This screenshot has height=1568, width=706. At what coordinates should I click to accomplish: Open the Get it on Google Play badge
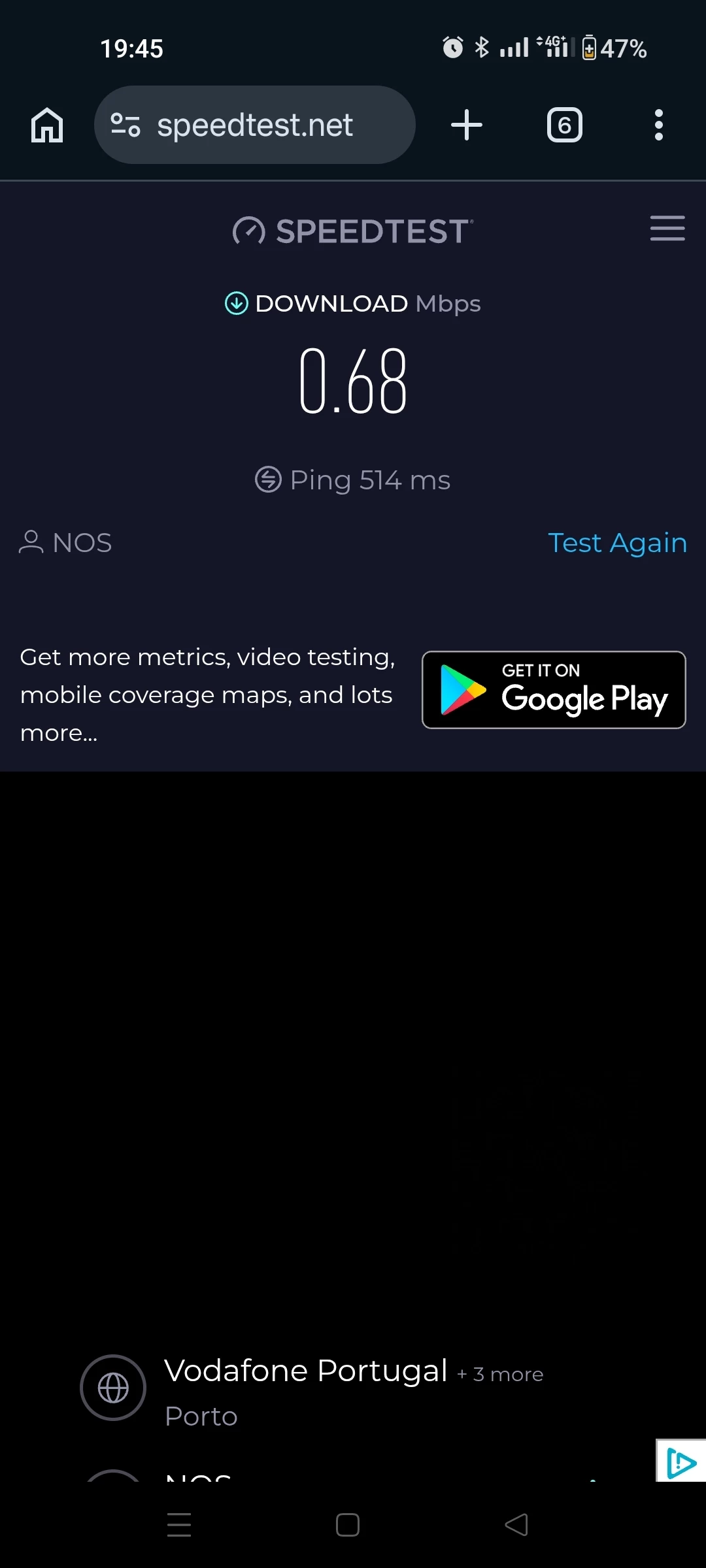tap(554, 690)
